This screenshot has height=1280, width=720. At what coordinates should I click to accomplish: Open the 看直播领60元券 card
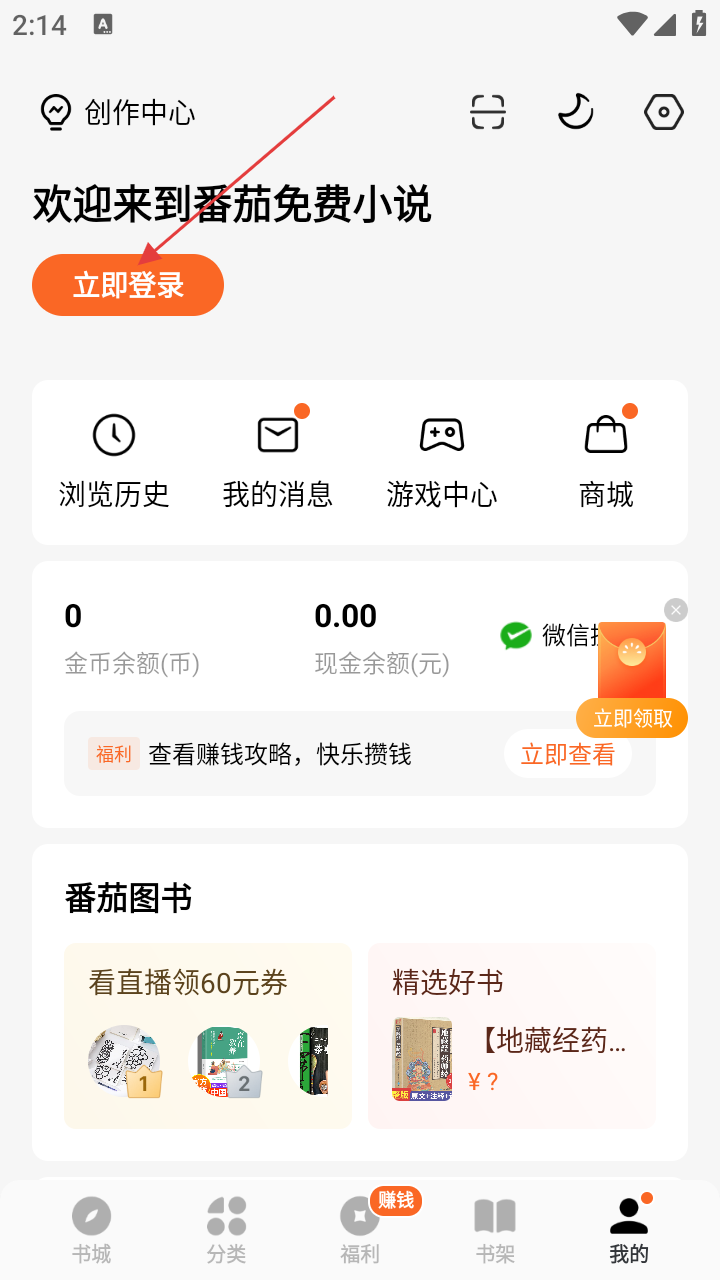208,1036
